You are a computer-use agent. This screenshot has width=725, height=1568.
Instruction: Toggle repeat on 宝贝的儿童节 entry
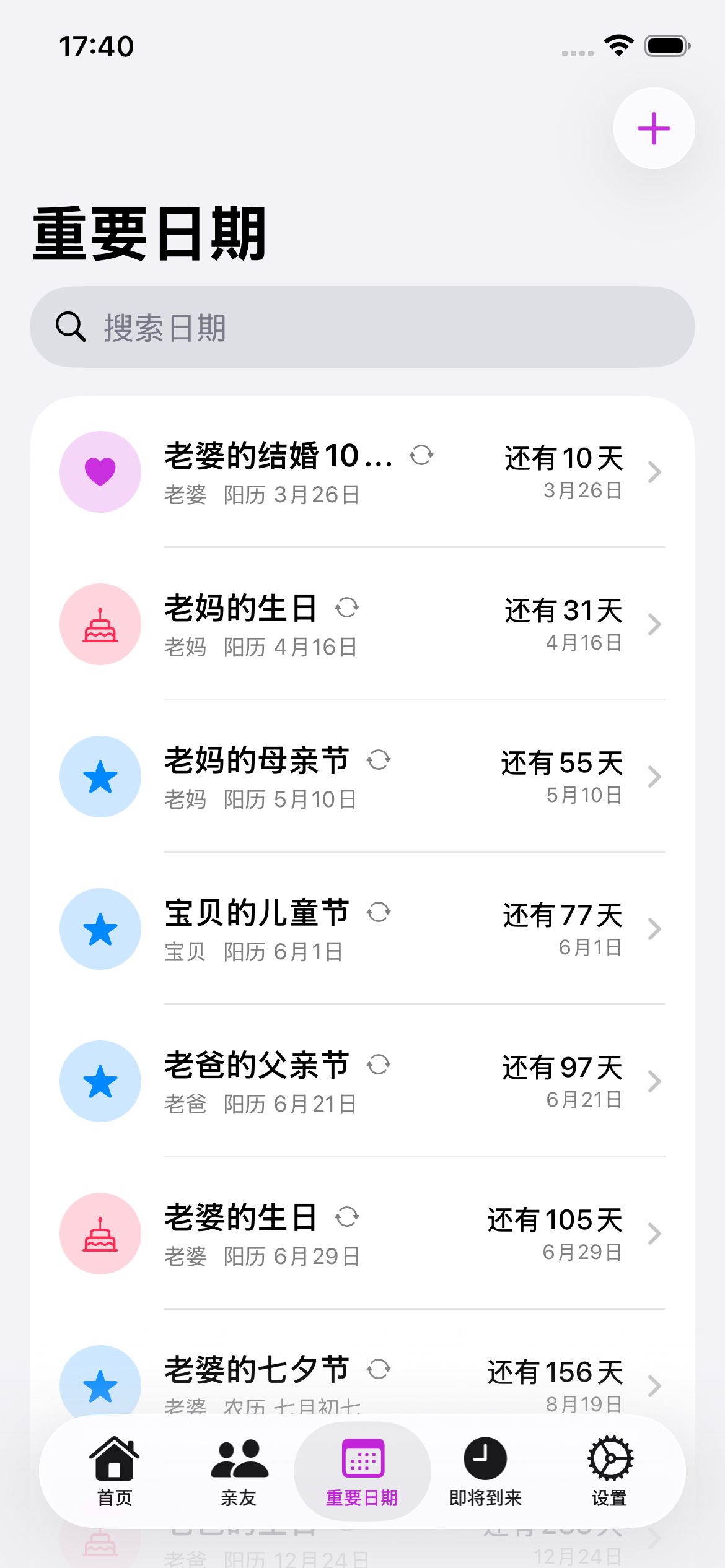coord(380,912)
